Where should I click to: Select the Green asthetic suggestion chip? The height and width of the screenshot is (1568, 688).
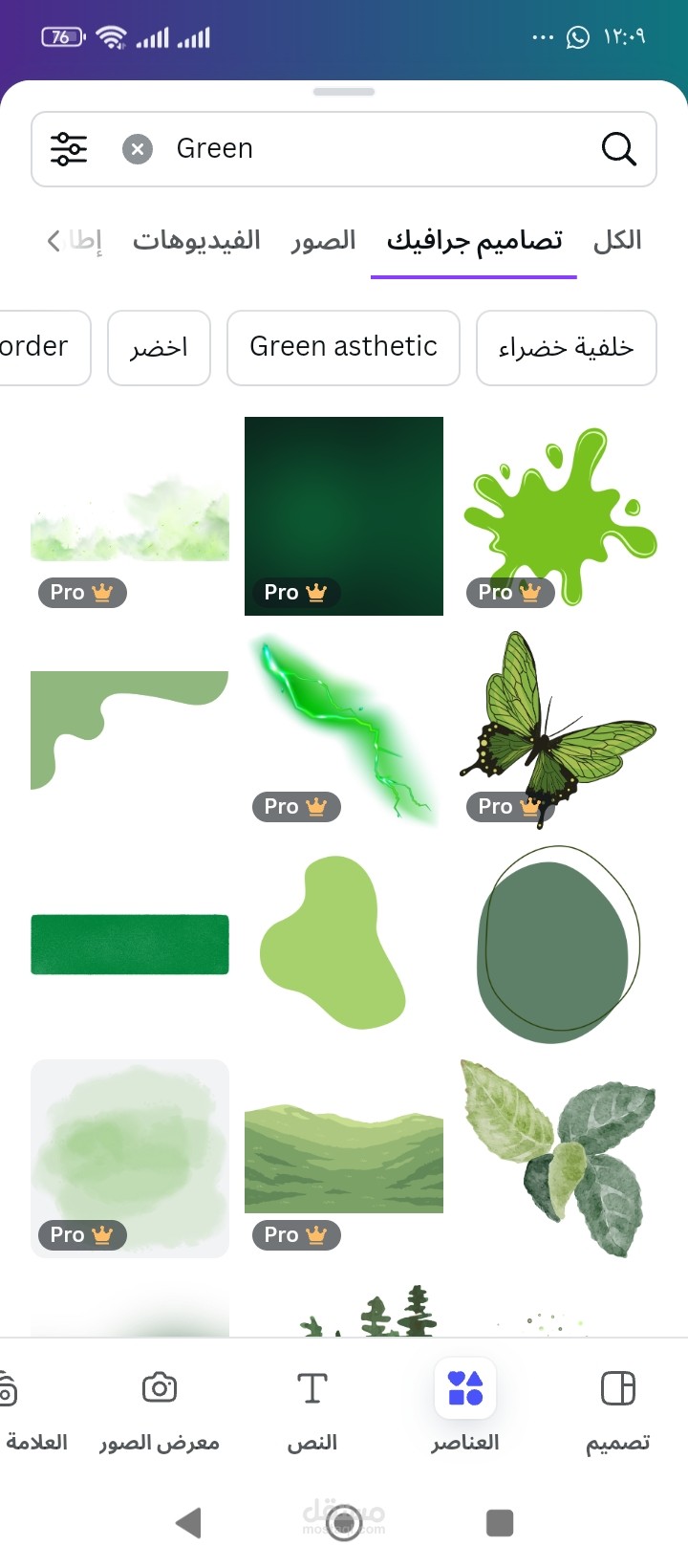point(343,348)
